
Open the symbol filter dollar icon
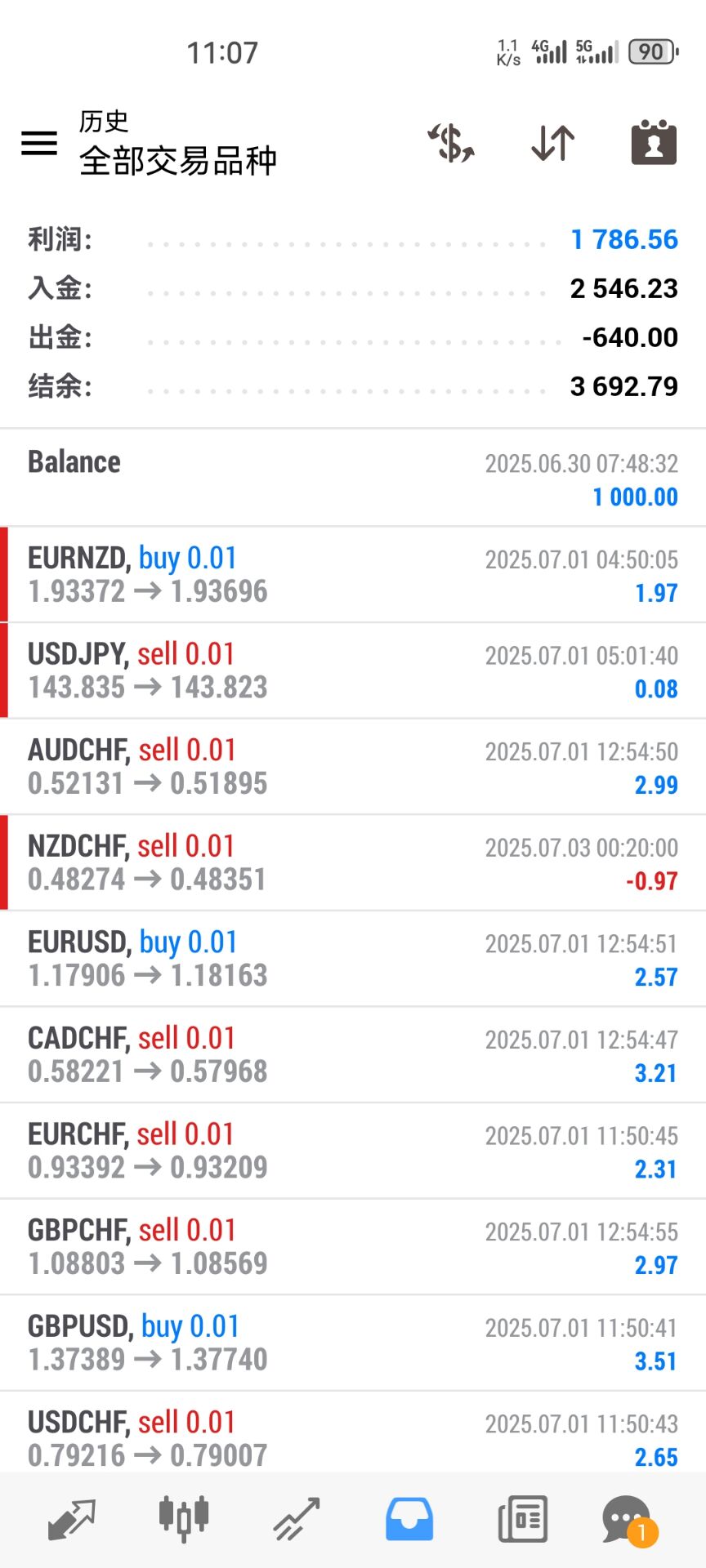coord(451,144)
